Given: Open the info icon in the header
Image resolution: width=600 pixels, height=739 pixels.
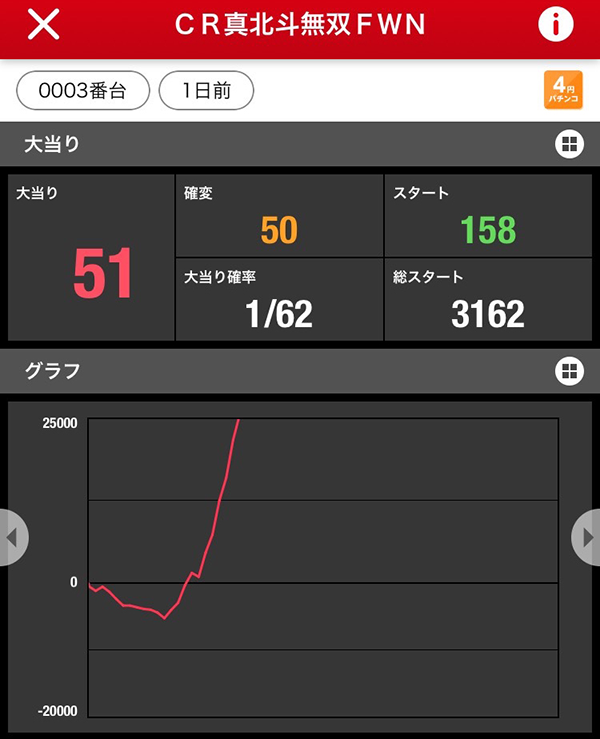Looking at the screenshot, I should coord(555,26).
